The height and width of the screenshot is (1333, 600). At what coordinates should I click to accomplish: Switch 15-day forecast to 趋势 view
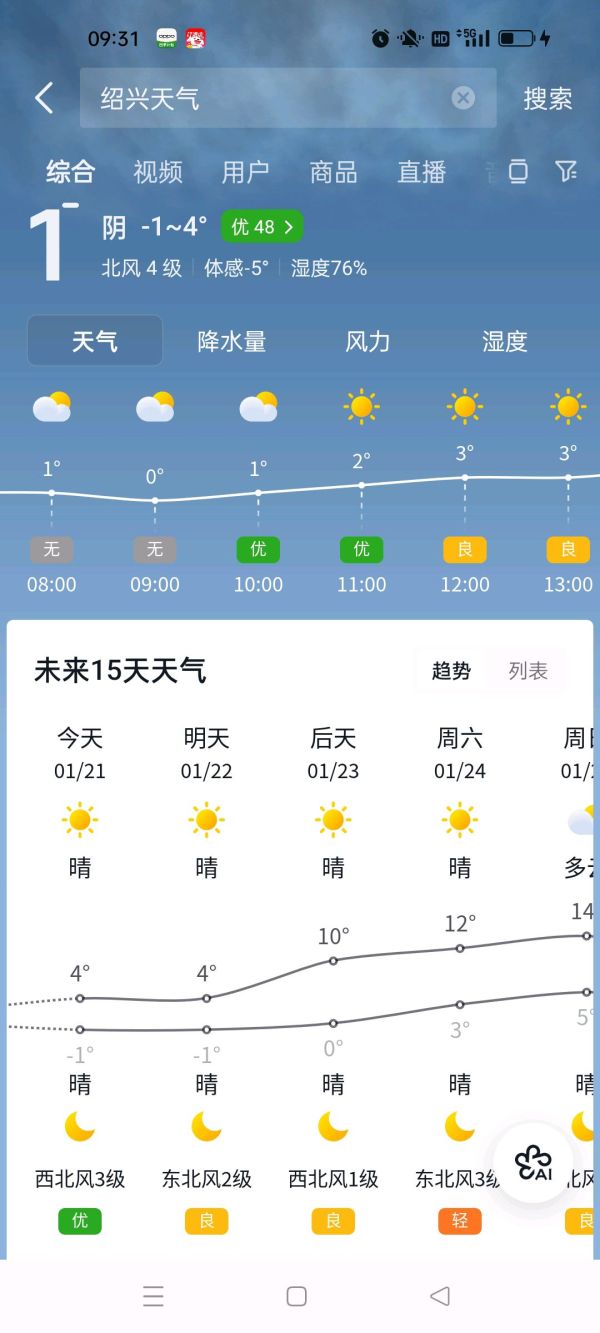point(451,671)
